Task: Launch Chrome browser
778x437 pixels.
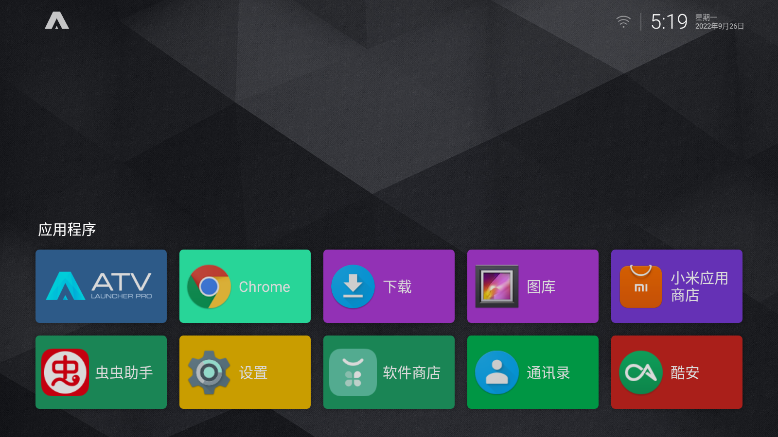Action: tap(245, 286)
